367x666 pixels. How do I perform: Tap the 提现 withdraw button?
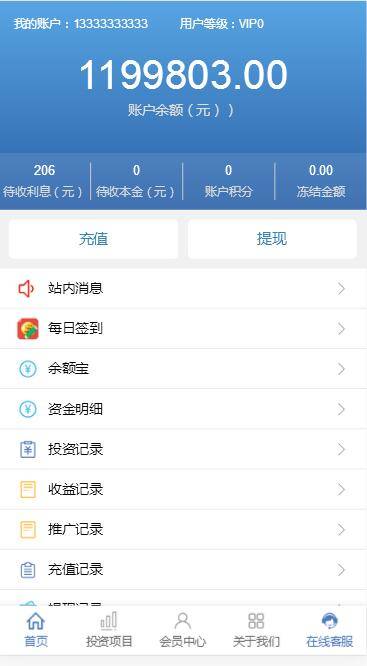(272, 239)
